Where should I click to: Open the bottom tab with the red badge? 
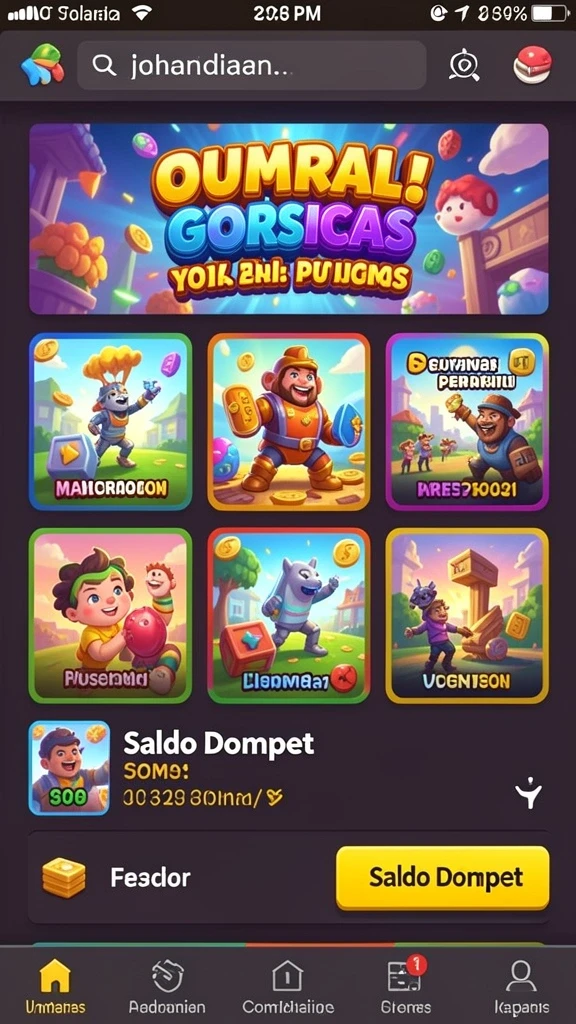click(x=406, y=986)
